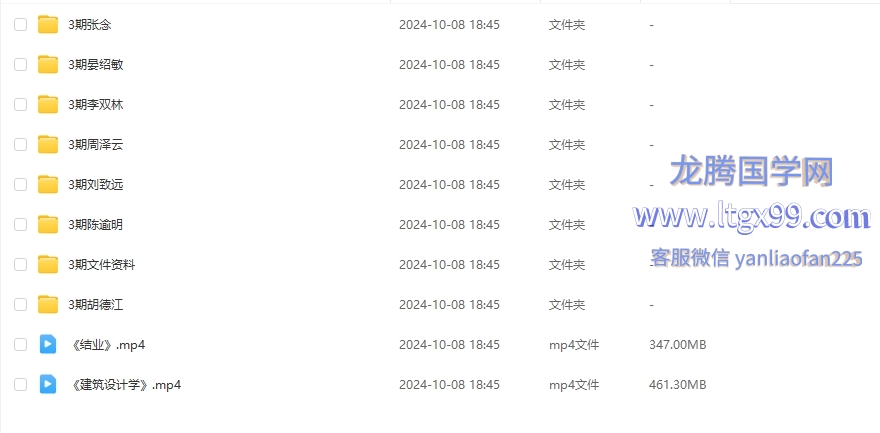
Task: Open the 3期周泽云 folder
Action: [95, 145]
